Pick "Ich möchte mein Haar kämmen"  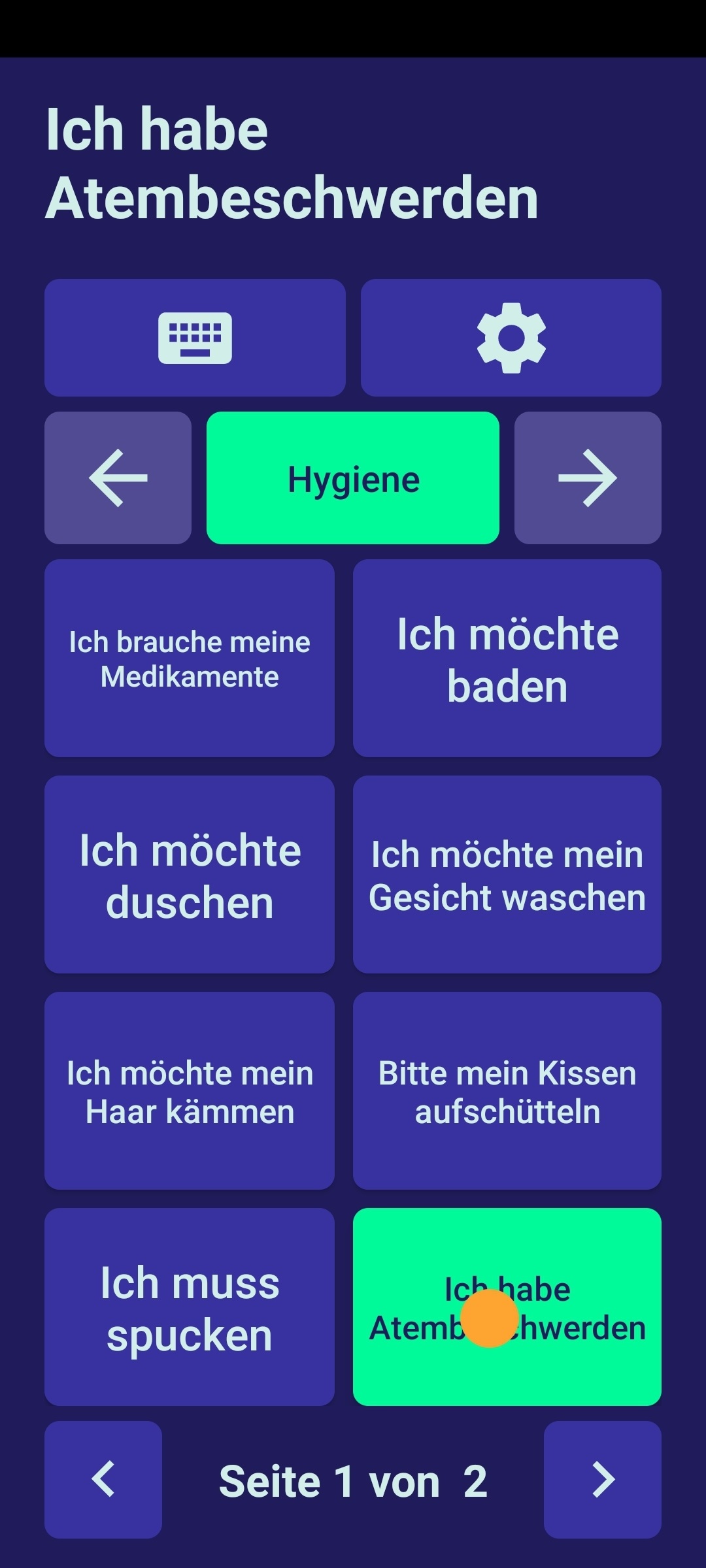click(190, 1090)
